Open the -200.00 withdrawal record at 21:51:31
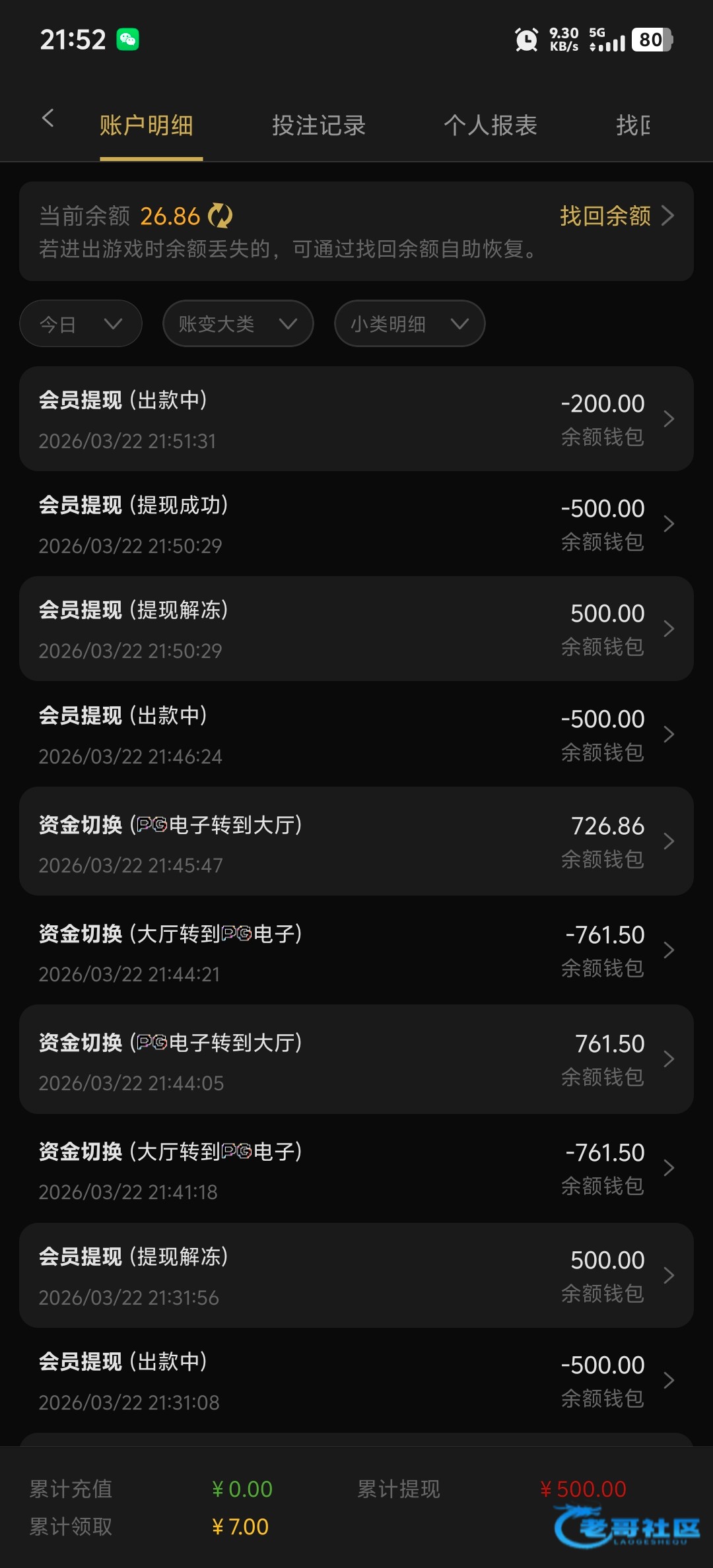Viewport: 713px width, 1568px height. coord(356,419)
